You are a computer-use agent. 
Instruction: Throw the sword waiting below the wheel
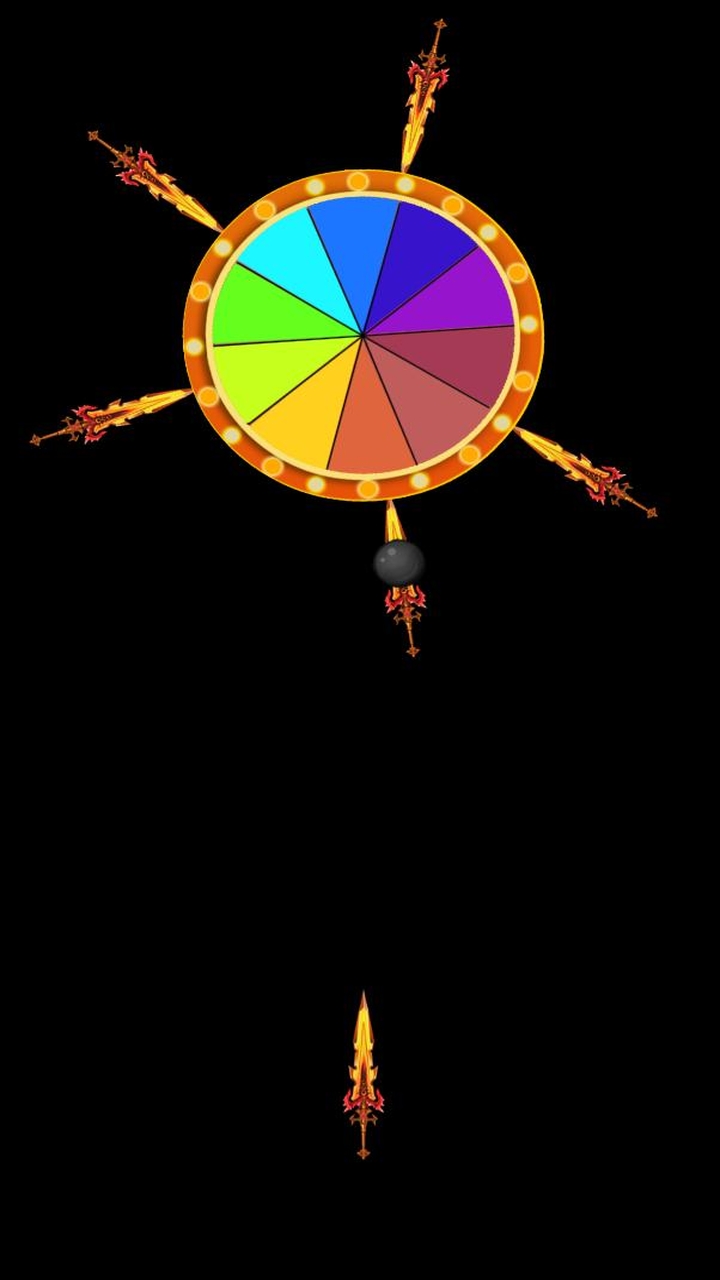363,1075
